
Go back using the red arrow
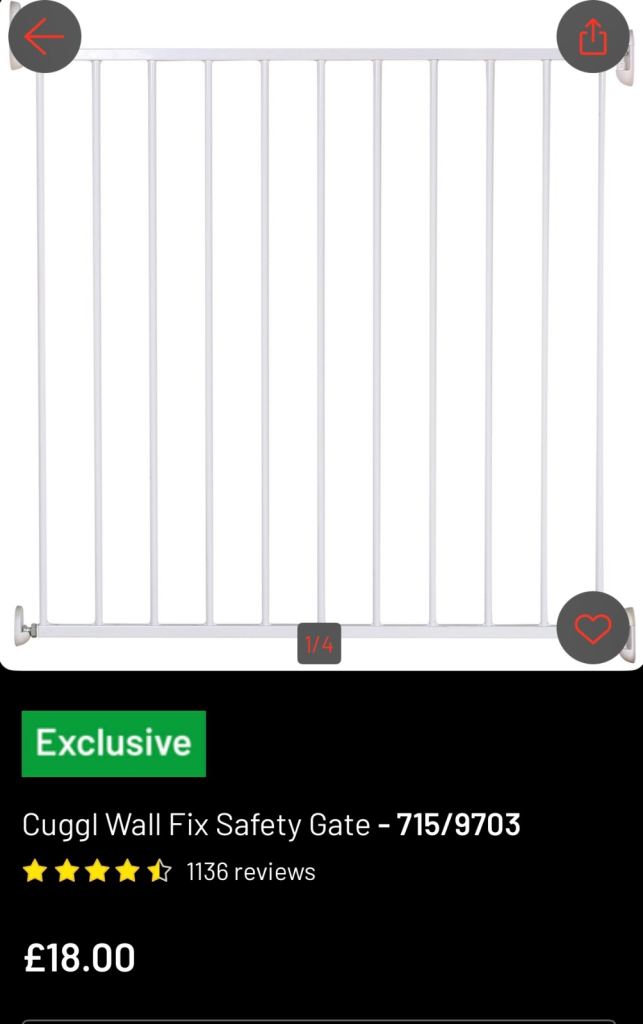pyautogui.click(x=44, y=37)
